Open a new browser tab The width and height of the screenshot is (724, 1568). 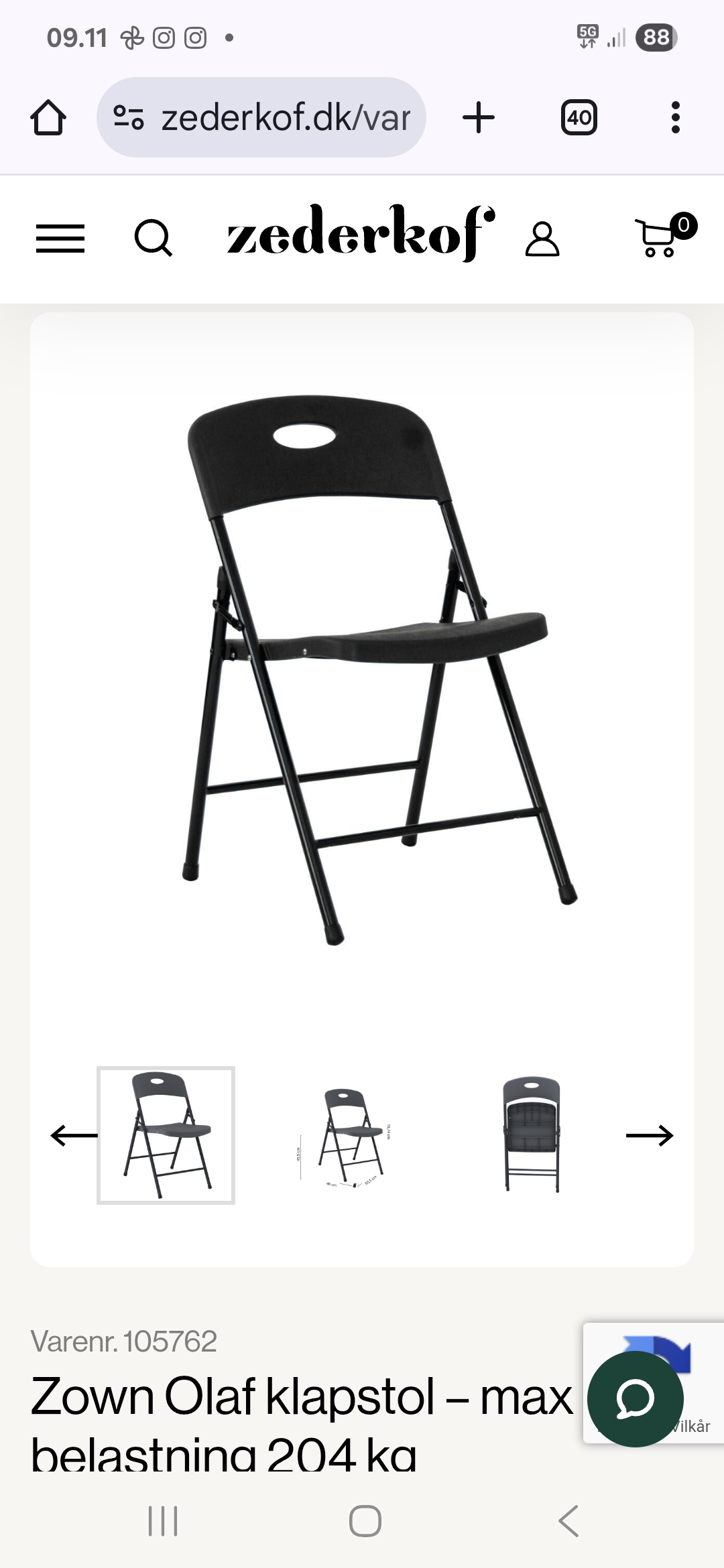tap(479, 118)
